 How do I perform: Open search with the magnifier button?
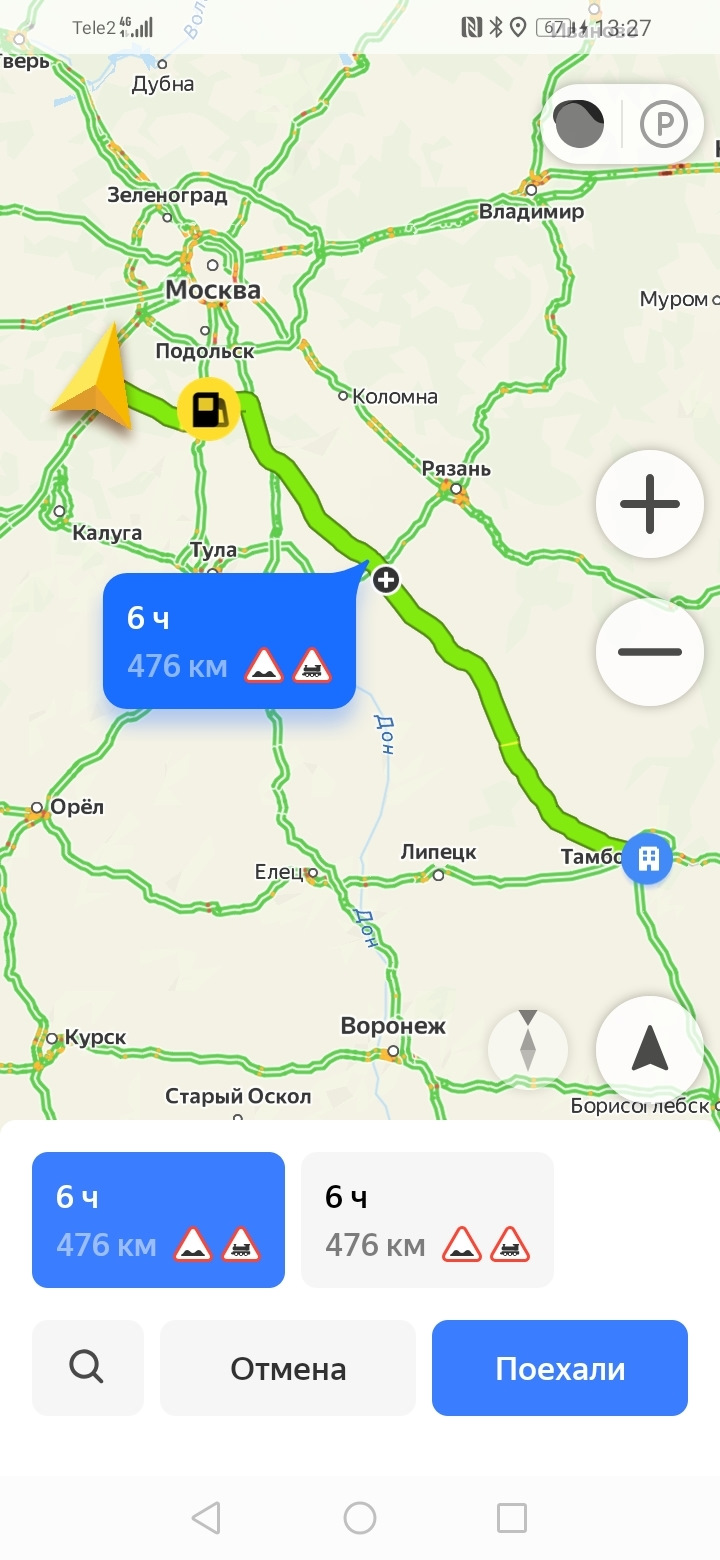click(x=88, y=1368)
